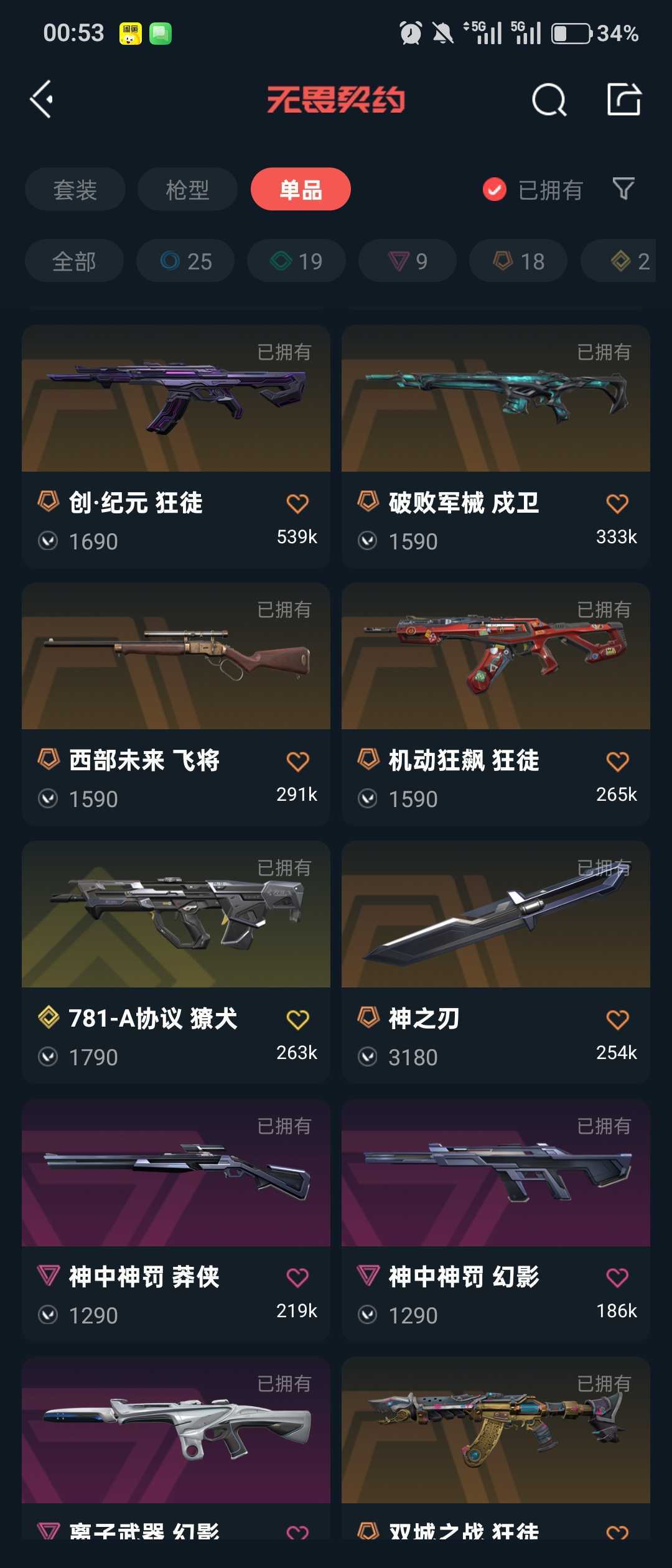672x1568 pixels.
Task: Select the 单品 tab
Action: (x=301, y=189)
